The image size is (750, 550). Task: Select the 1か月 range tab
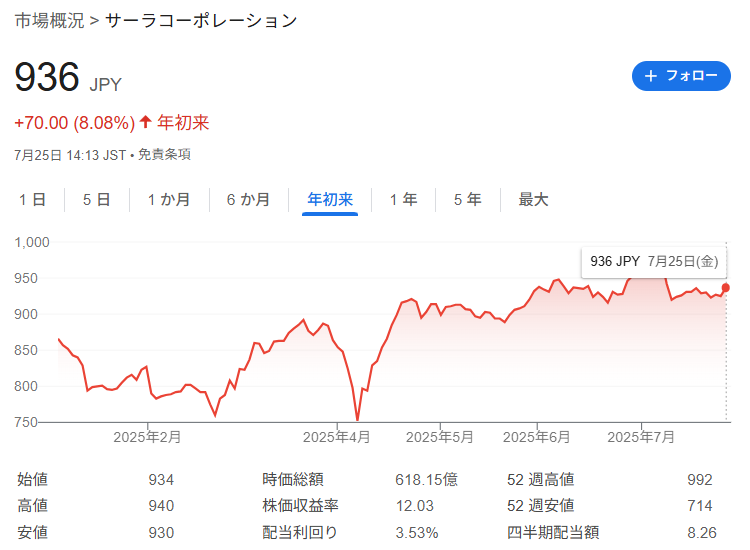pyautogui.click(x=169, y=200)
